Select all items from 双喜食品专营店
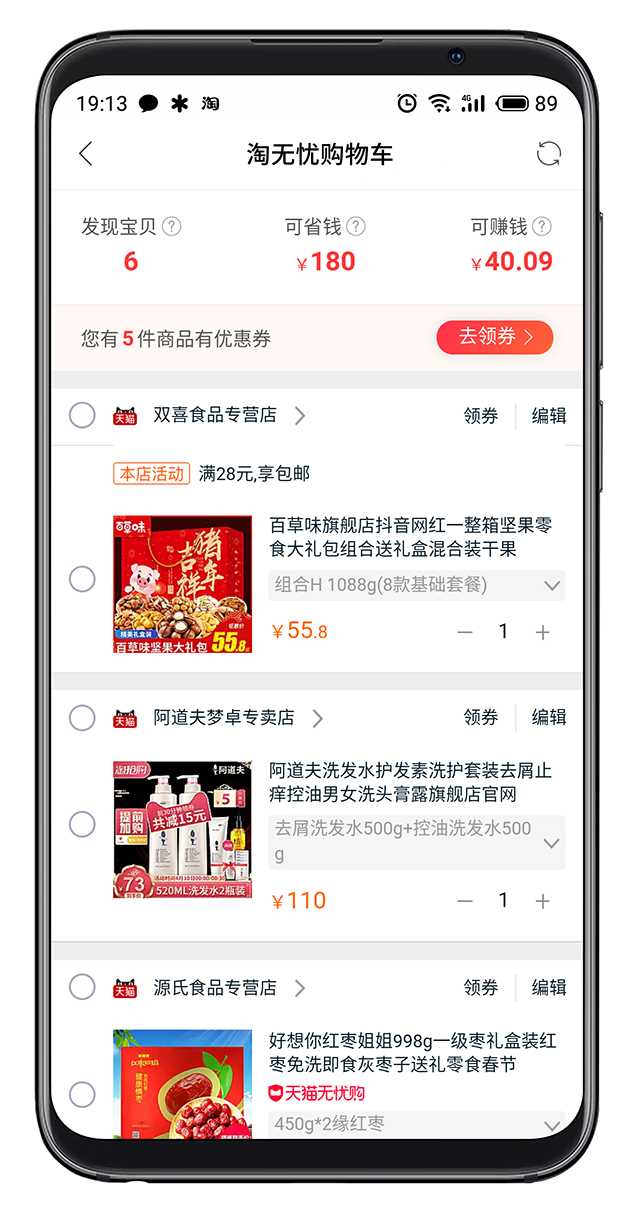 click(82, 415)
